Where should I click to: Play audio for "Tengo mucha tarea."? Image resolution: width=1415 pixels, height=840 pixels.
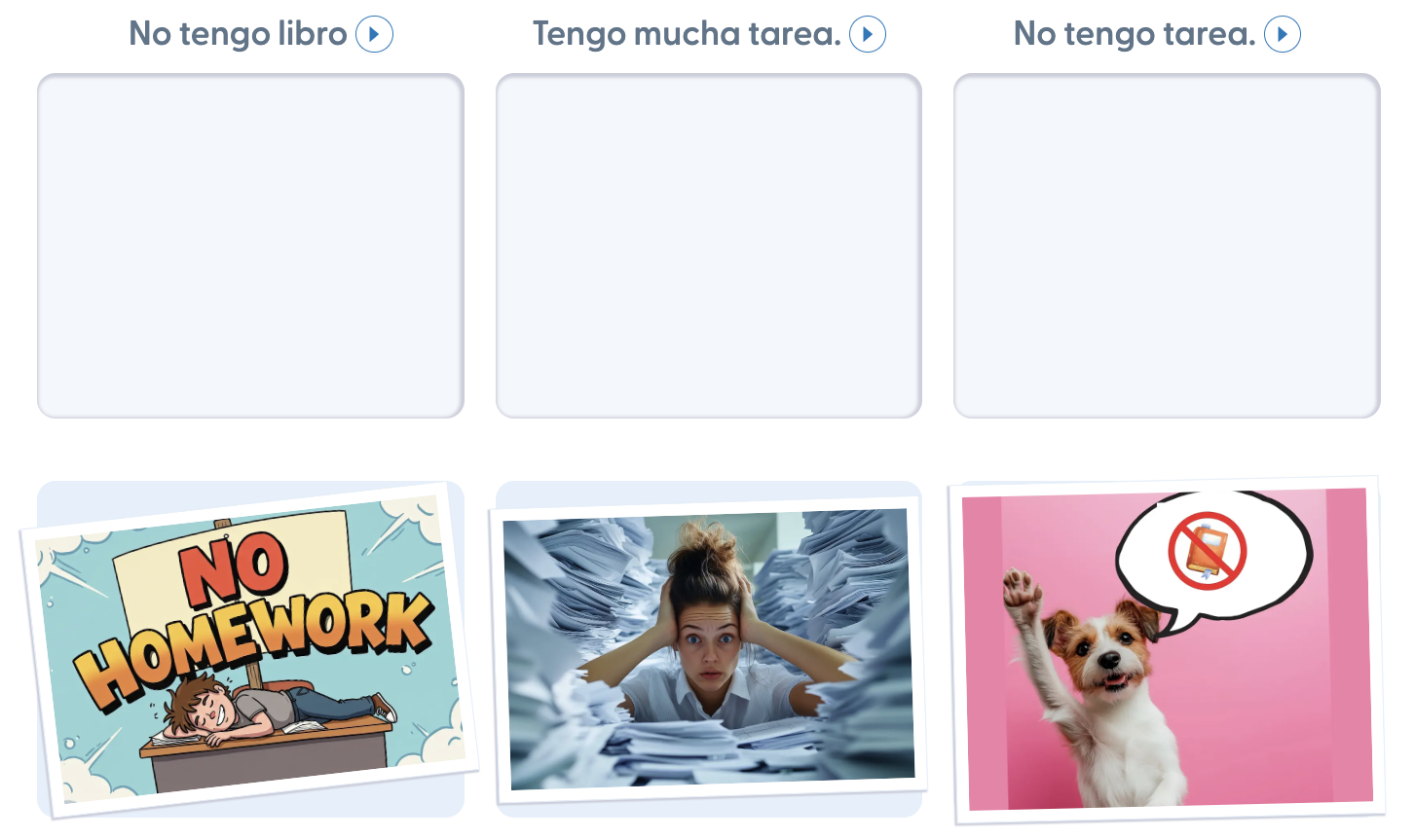coord(867,35)
